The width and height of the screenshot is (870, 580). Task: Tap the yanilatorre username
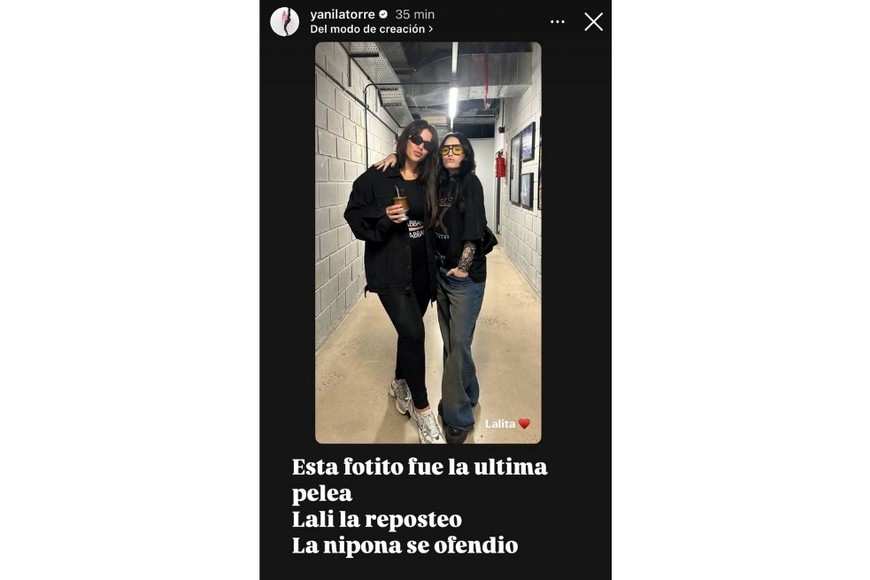tap(342, 14)
